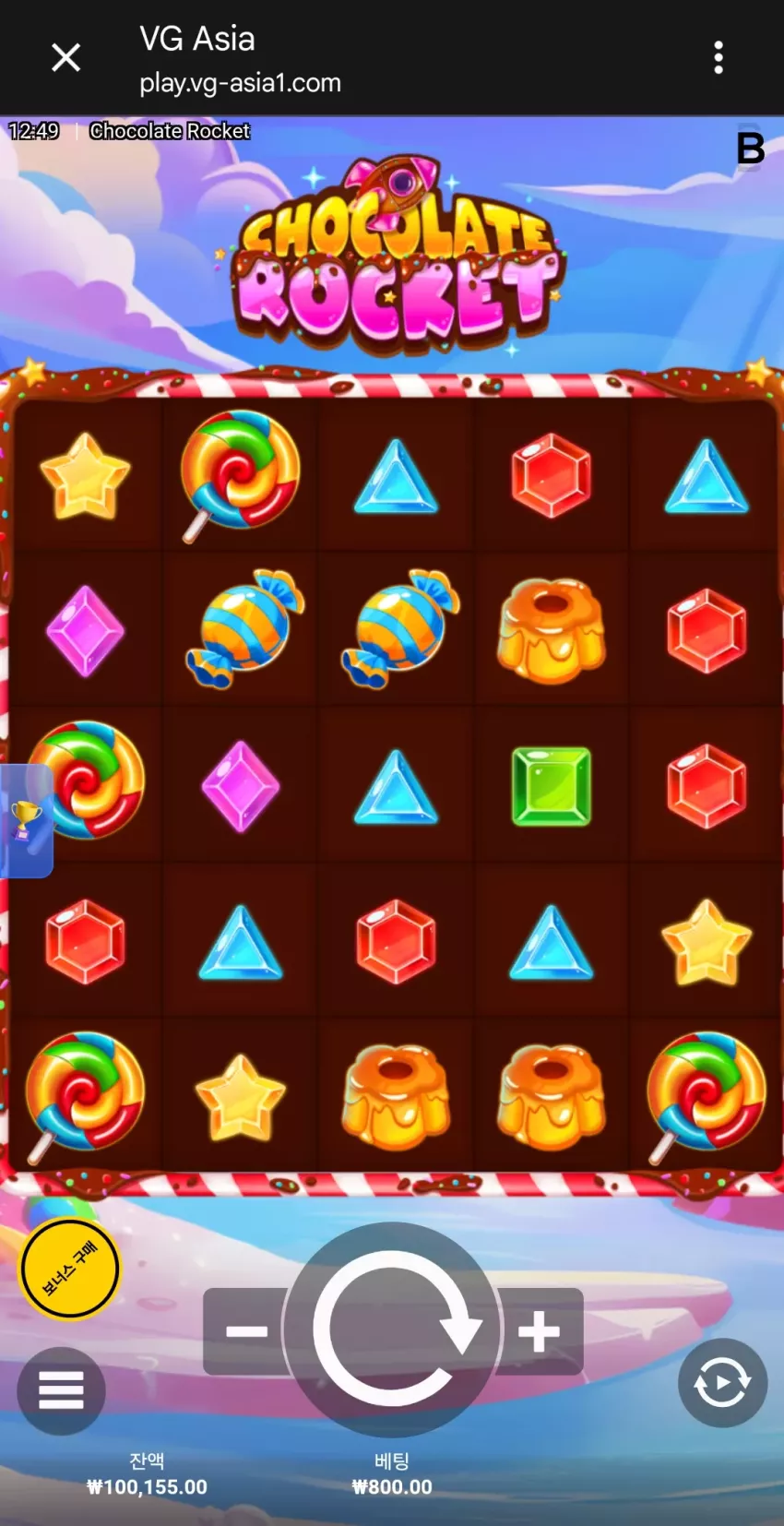Decrease the bet with the minus button

click(x=245, y=1330)
